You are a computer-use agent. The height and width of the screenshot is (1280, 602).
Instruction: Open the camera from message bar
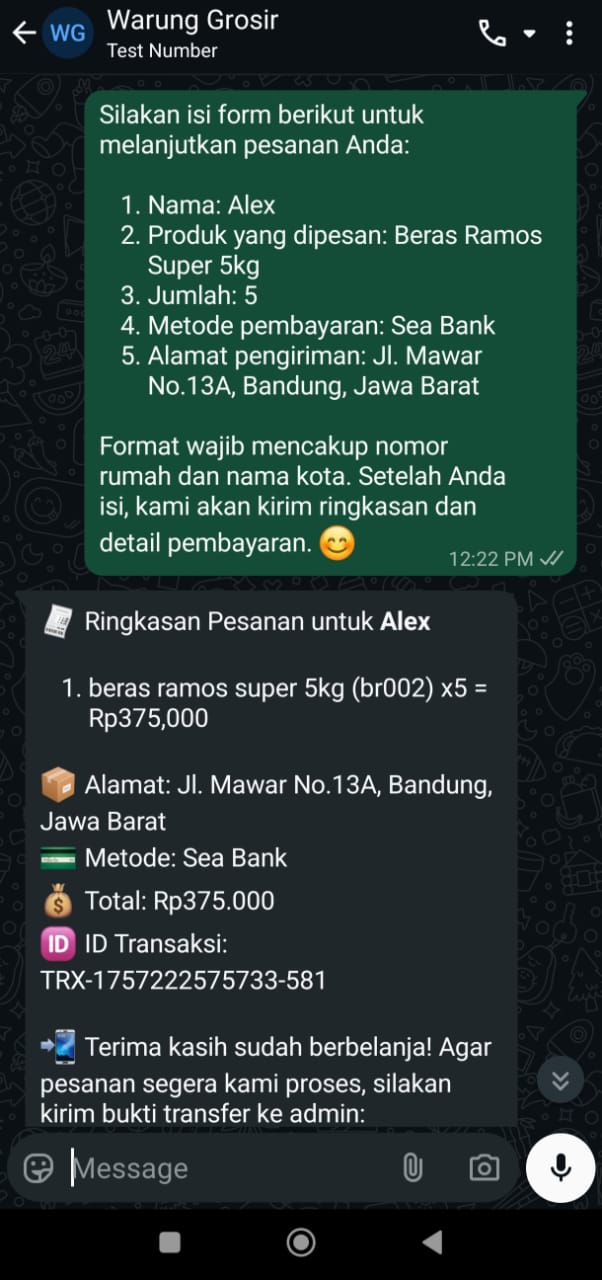[484, 1168]
